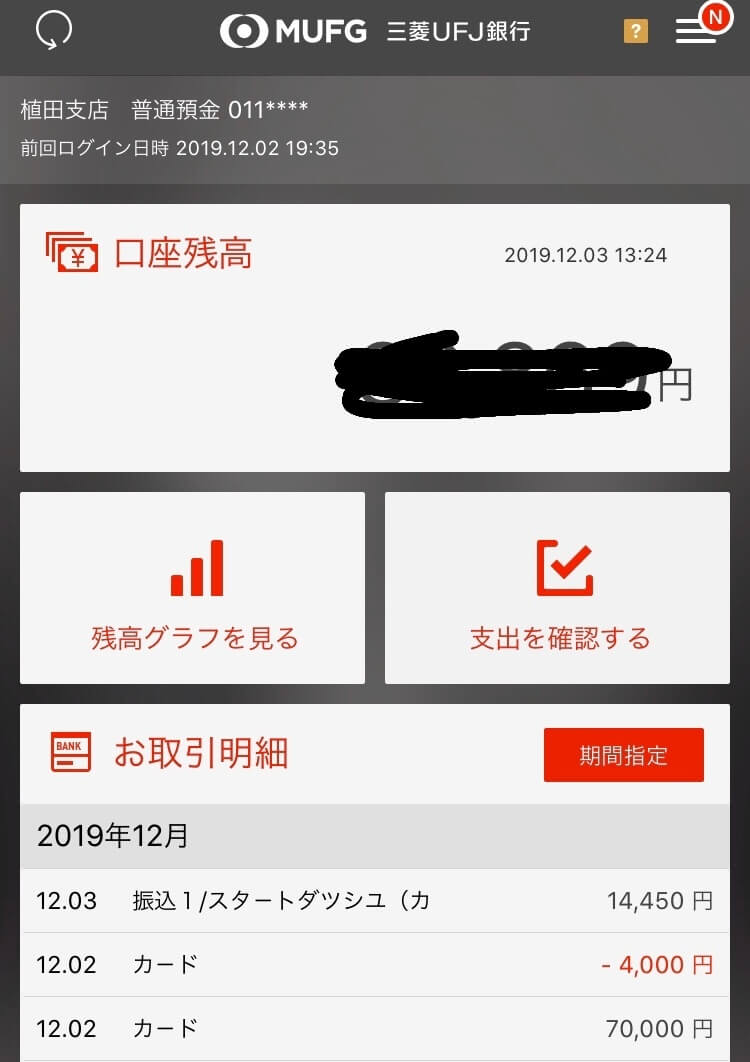Open the hamburger navigation menu

pyautogui.click(x=694, y=31)
